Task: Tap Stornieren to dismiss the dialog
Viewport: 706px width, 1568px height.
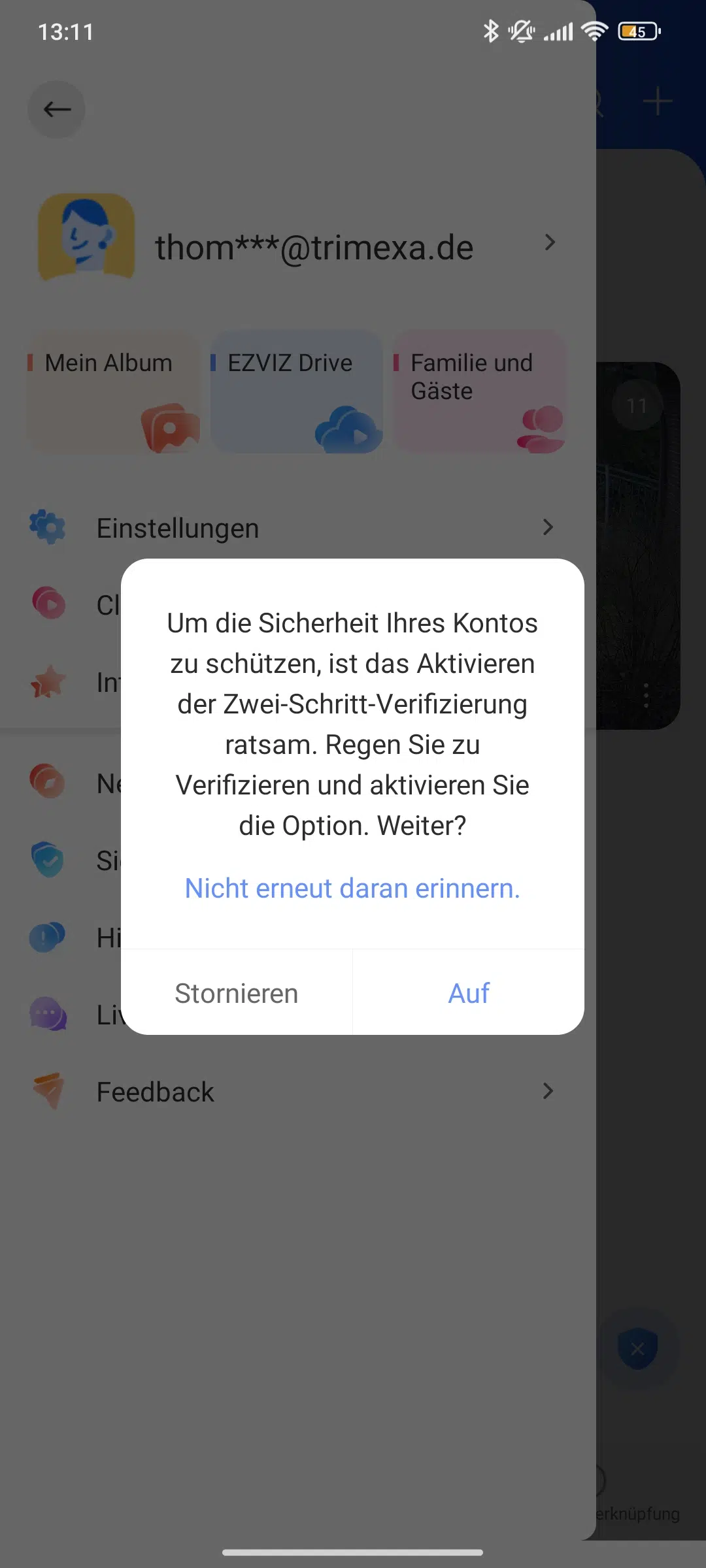Action: (237, 992)
